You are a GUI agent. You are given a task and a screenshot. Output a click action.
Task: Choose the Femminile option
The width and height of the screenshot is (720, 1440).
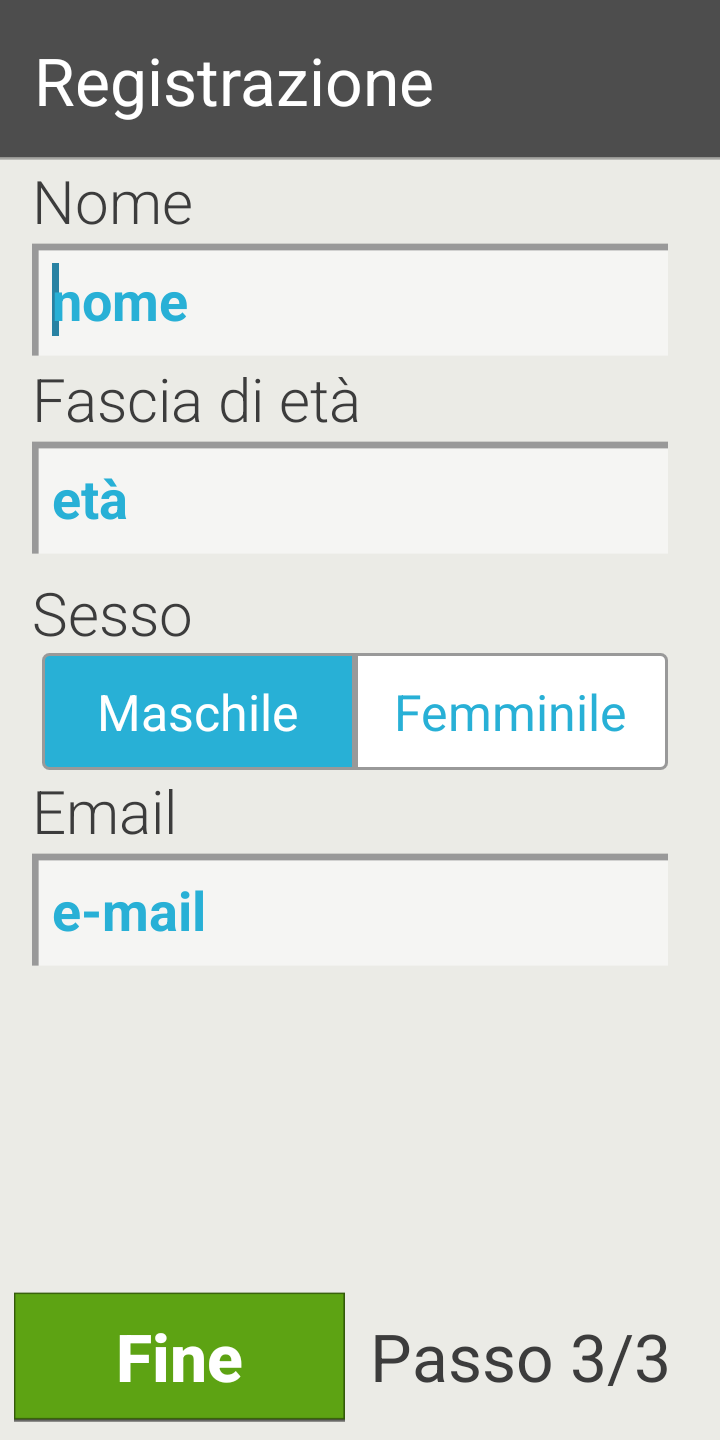(511, 712)
